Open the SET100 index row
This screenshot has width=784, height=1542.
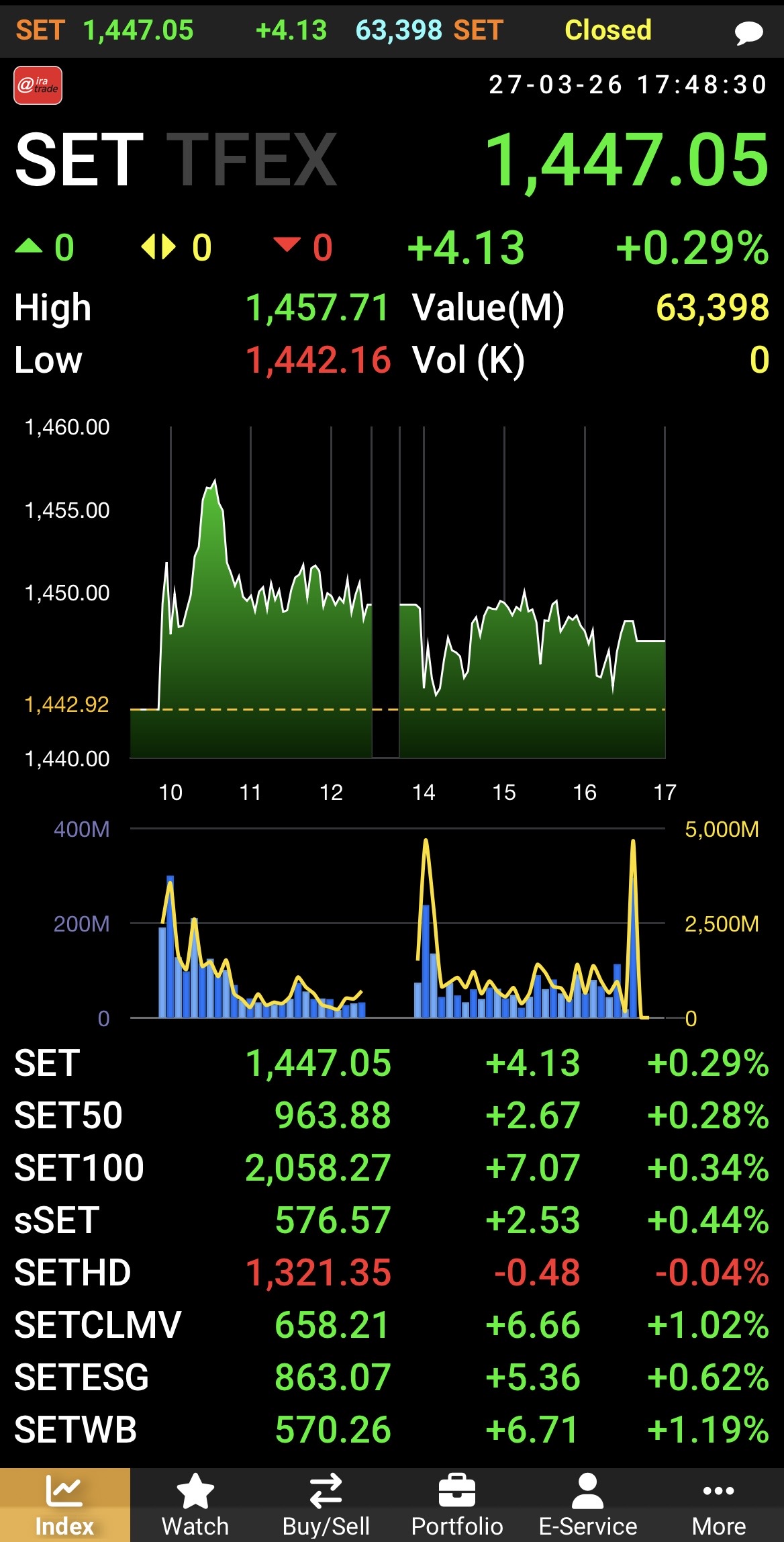[392, 1168]
